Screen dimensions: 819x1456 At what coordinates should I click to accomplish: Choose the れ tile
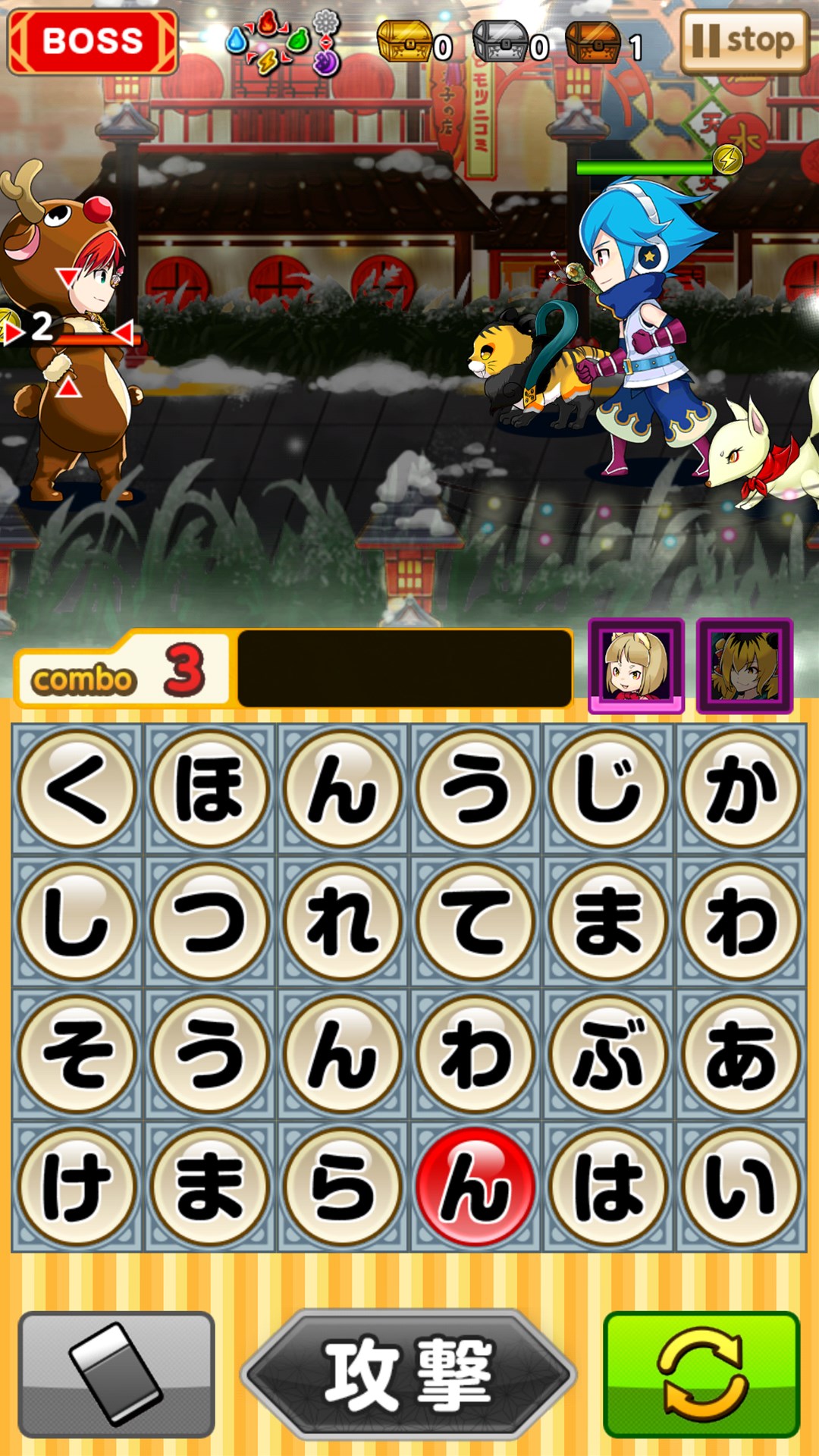pyautogui.click(x=343, y=921)
